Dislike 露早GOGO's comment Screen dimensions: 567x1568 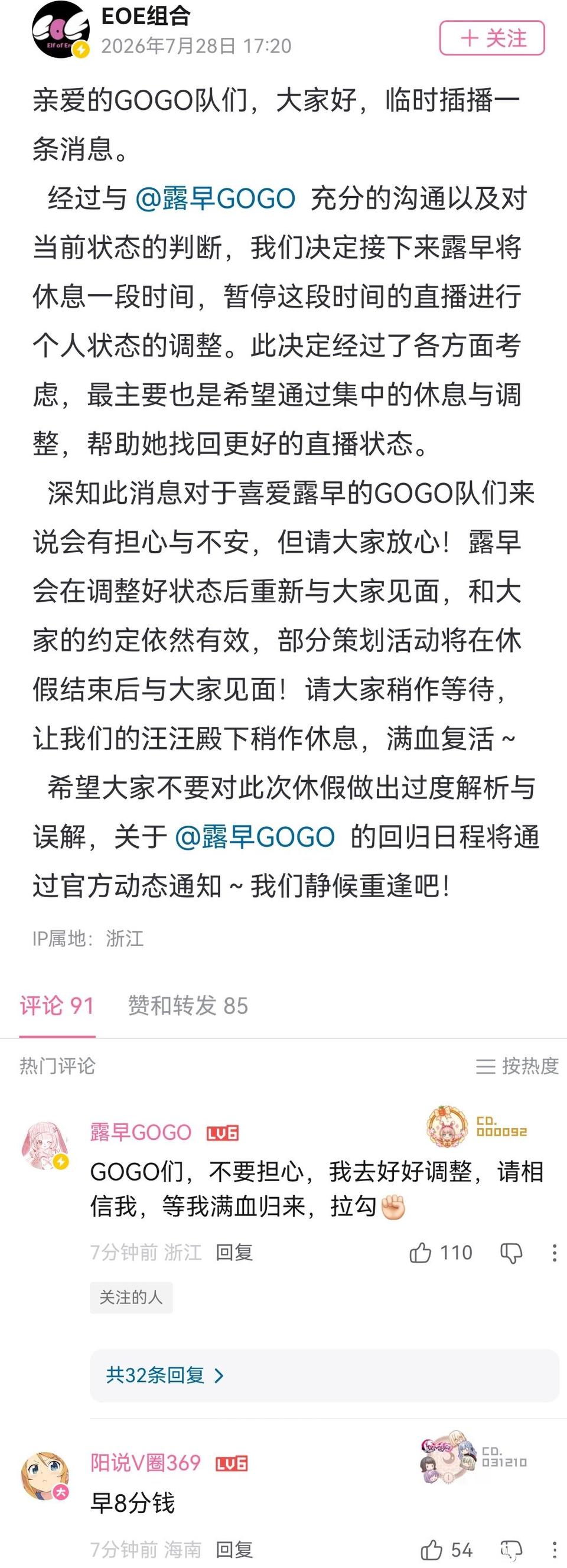pos(511,1253)
